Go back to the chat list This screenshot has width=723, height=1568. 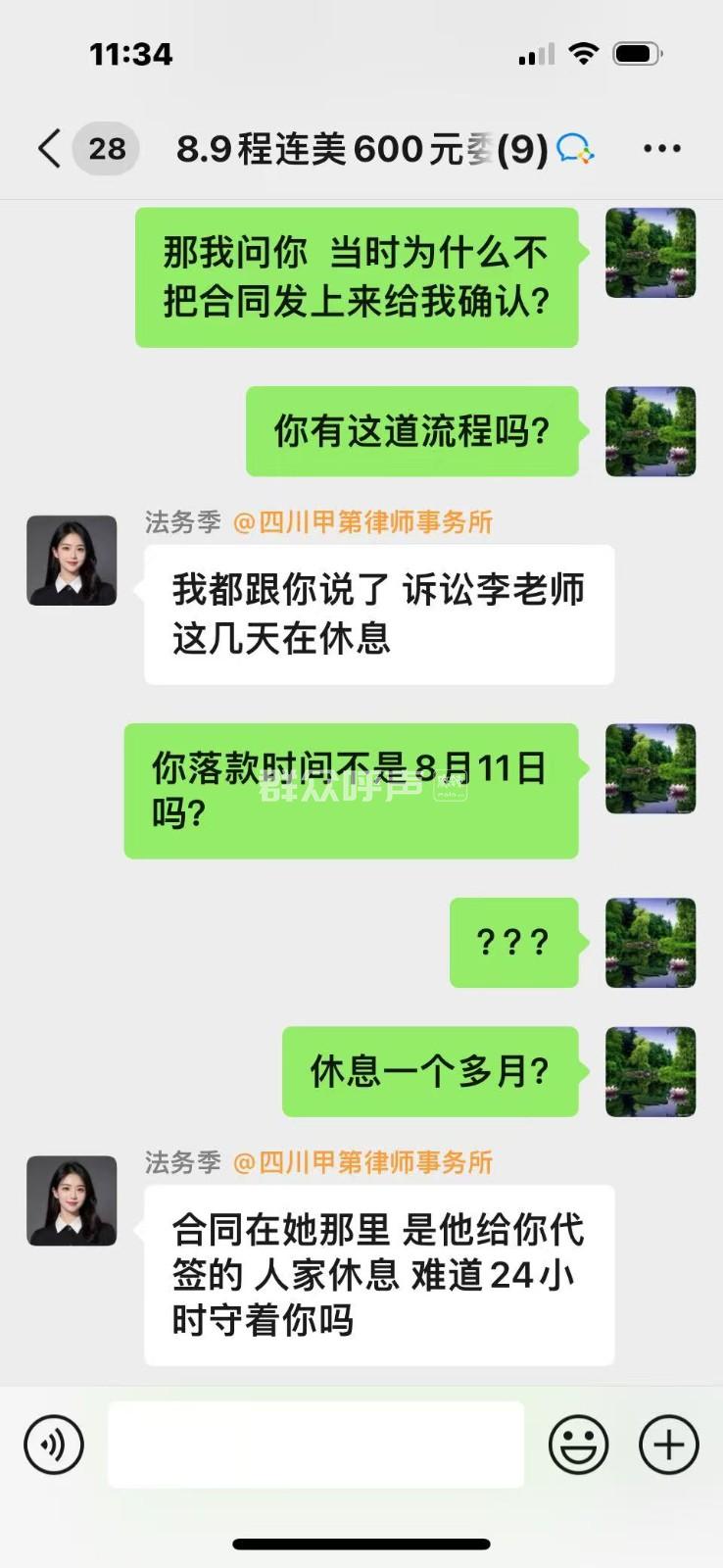51,149
